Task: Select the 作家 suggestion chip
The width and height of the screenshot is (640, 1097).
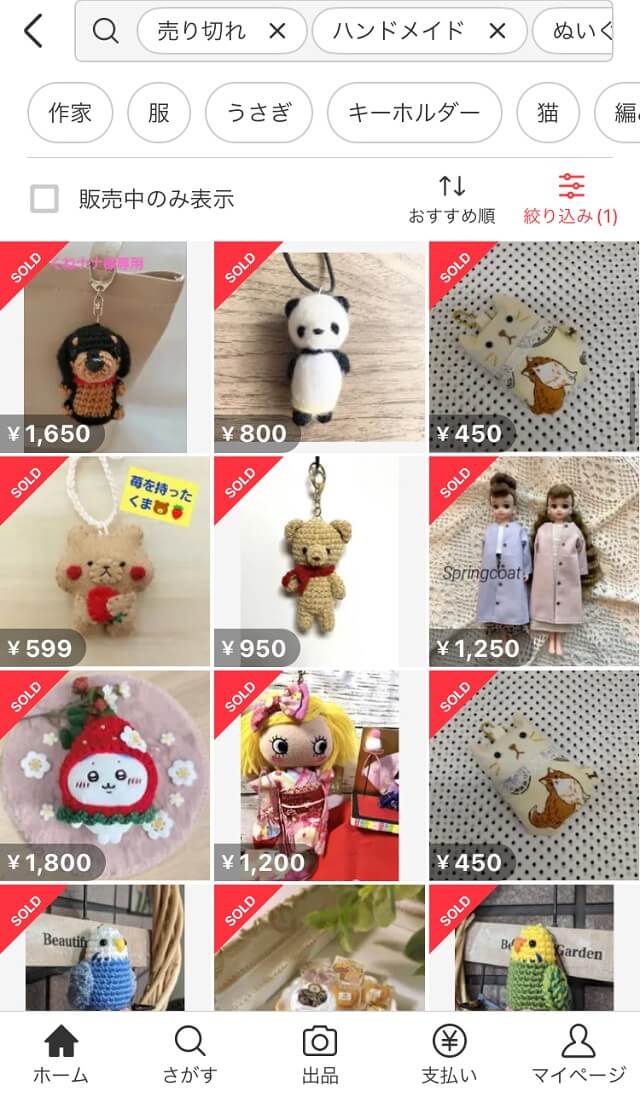Action: [x=70, y=113]
